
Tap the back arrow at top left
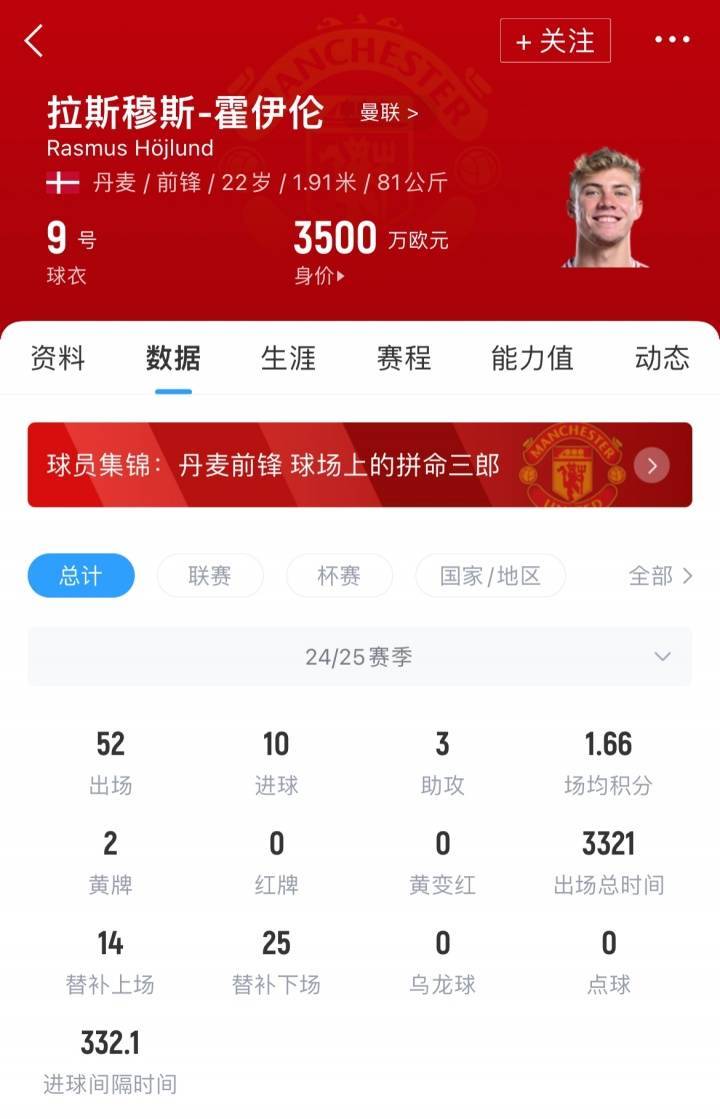[30, 40]
